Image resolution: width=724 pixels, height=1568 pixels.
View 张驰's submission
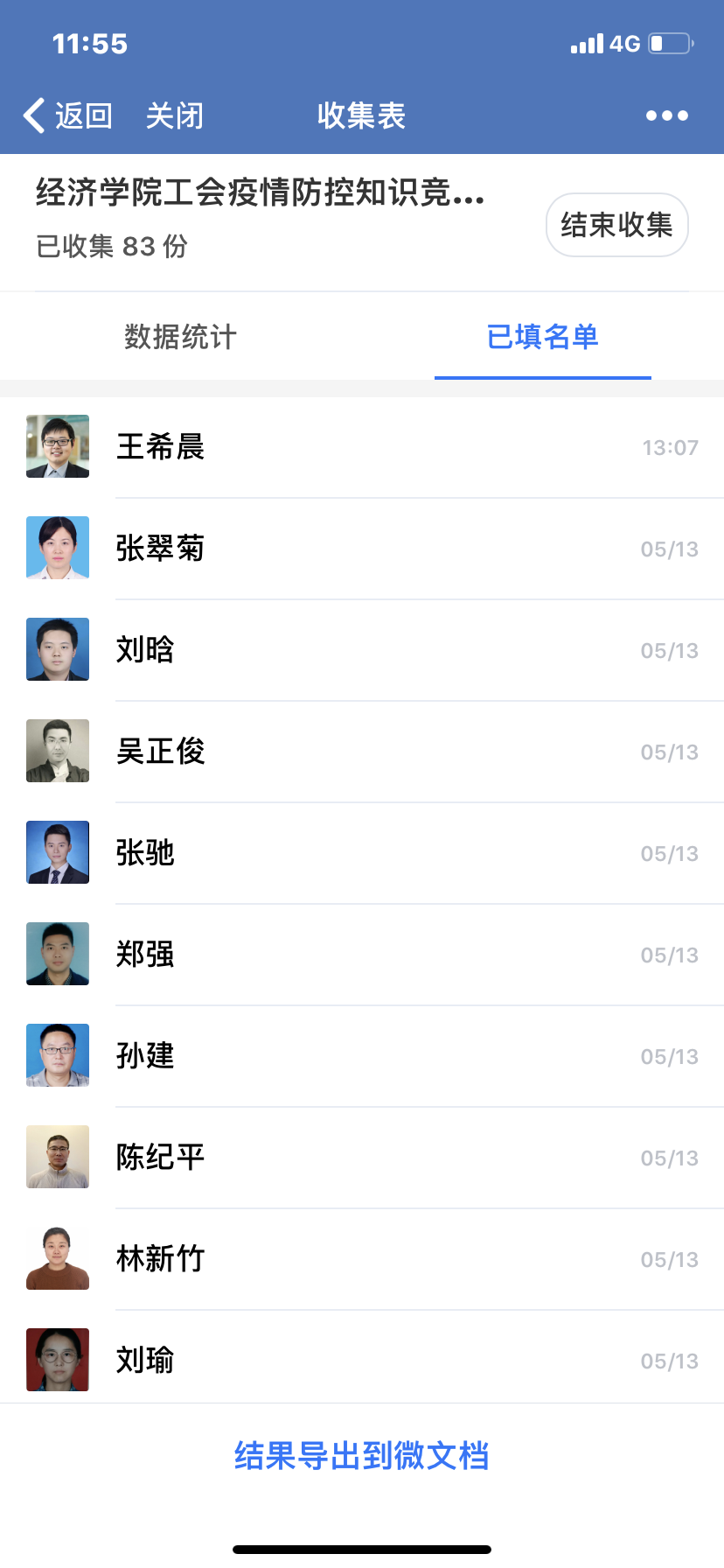point(362,853)
